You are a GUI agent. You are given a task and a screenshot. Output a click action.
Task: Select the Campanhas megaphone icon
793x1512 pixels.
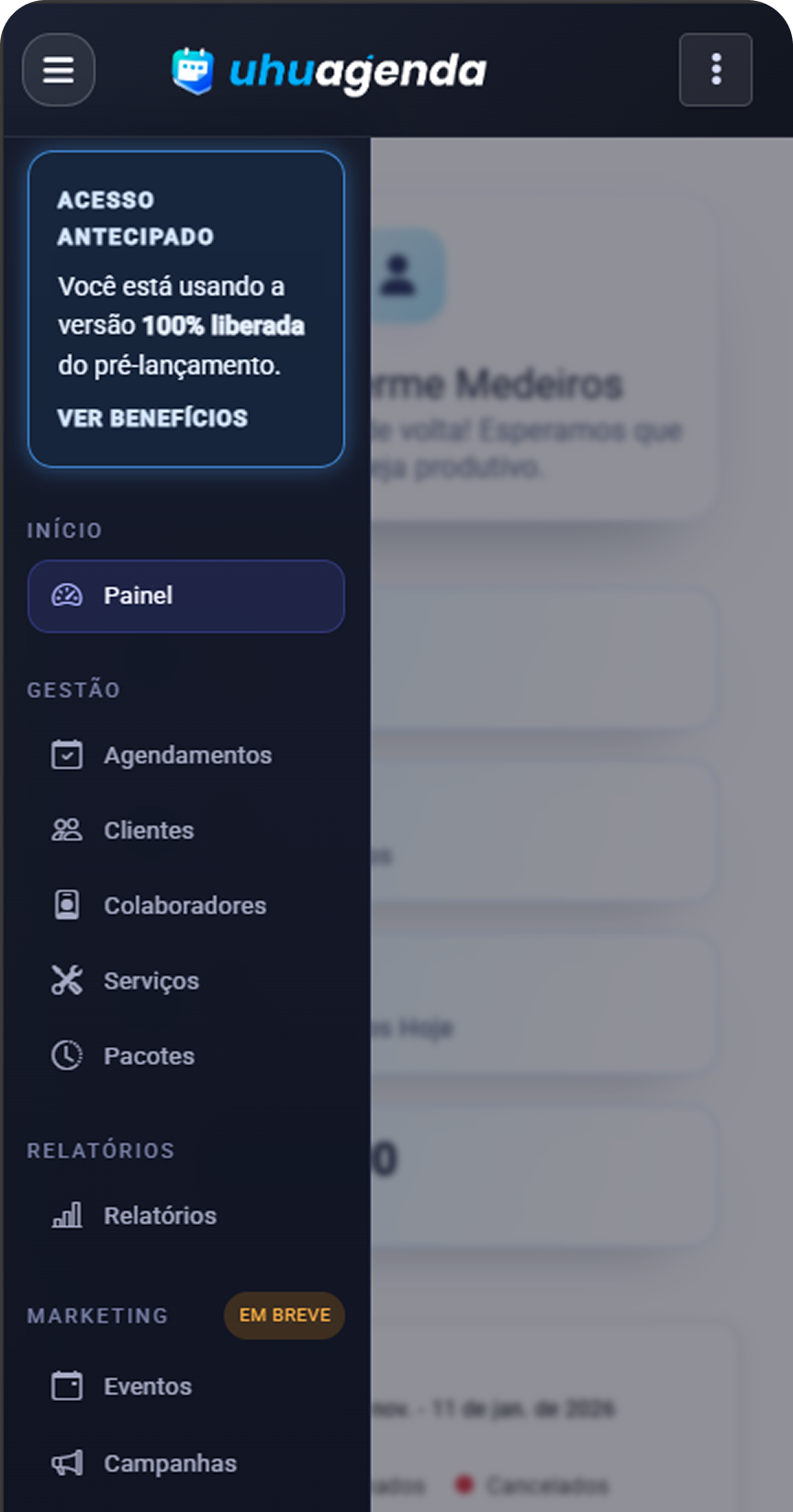[x=65, y=1462]
